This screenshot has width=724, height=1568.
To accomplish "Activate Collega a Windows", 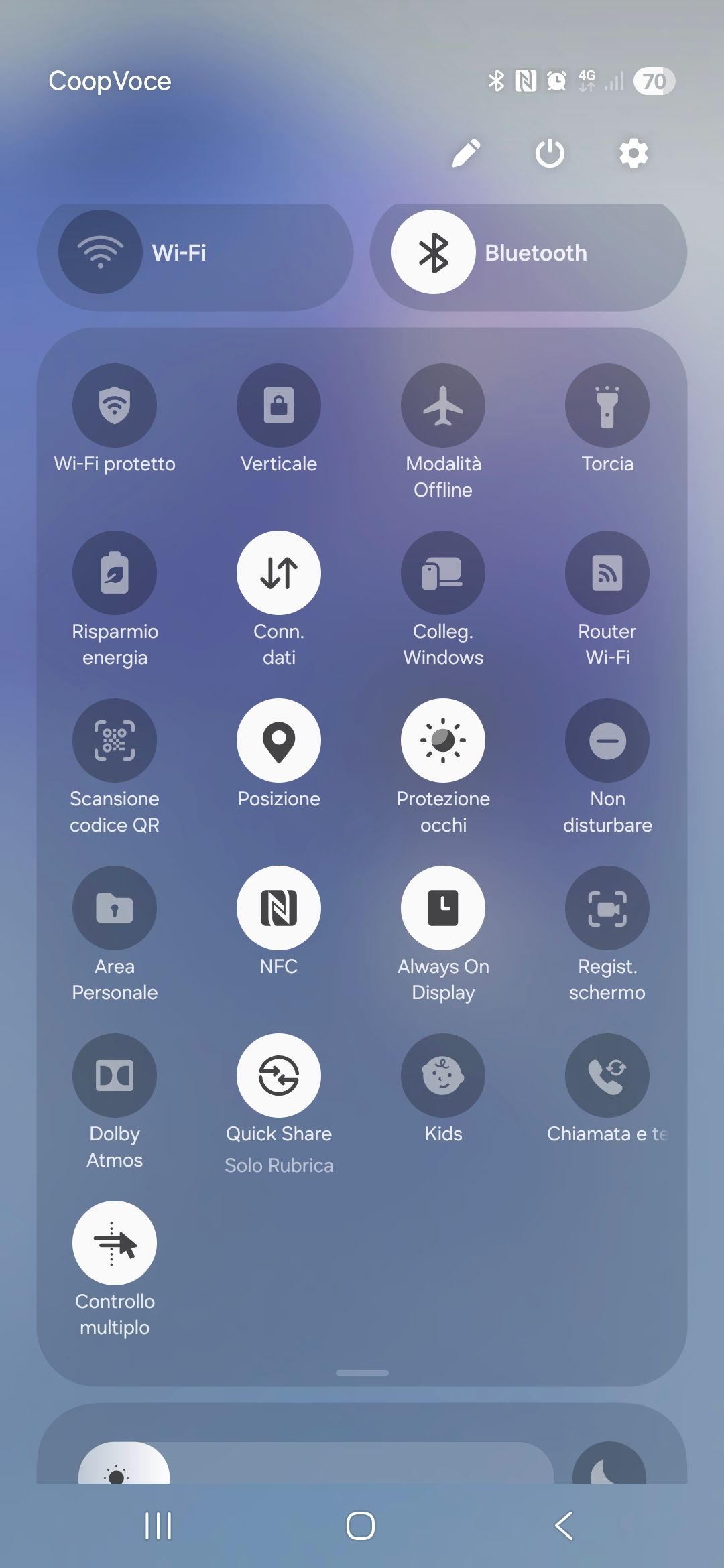I will [x=443, y=572].
